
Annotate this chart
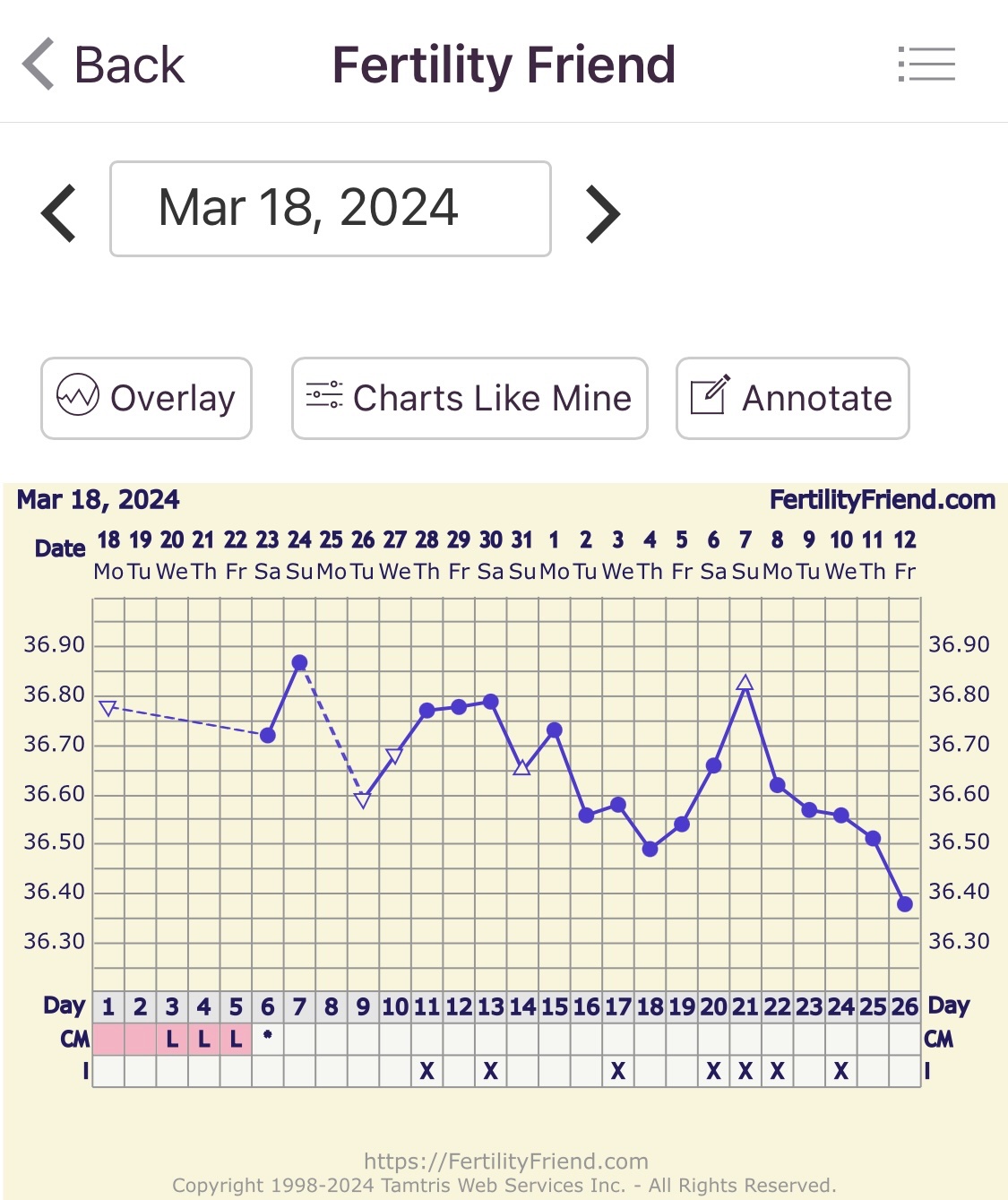point(792,398)
